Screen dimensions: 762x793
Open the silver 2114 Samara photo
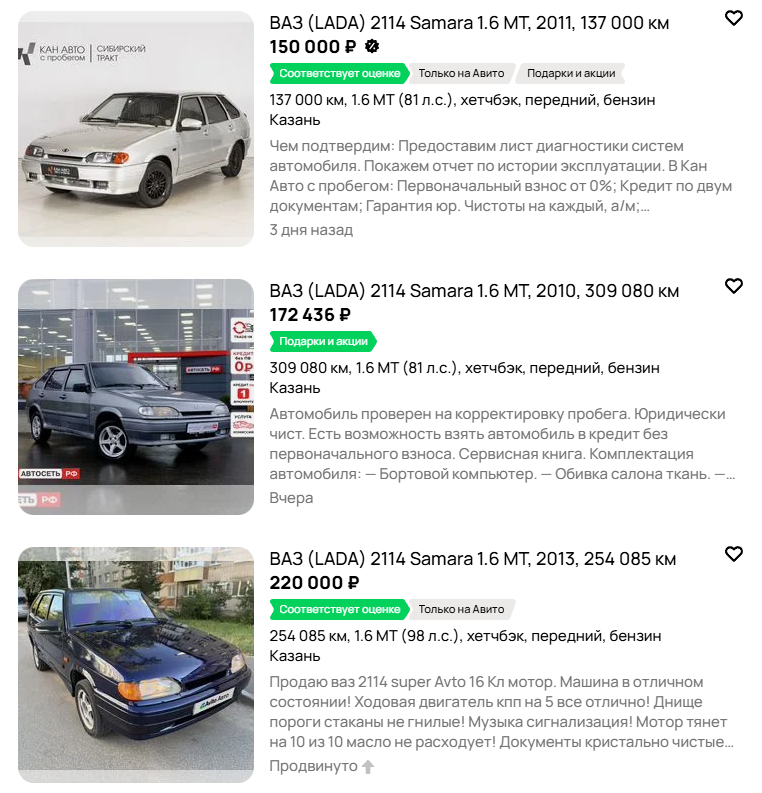136,129
